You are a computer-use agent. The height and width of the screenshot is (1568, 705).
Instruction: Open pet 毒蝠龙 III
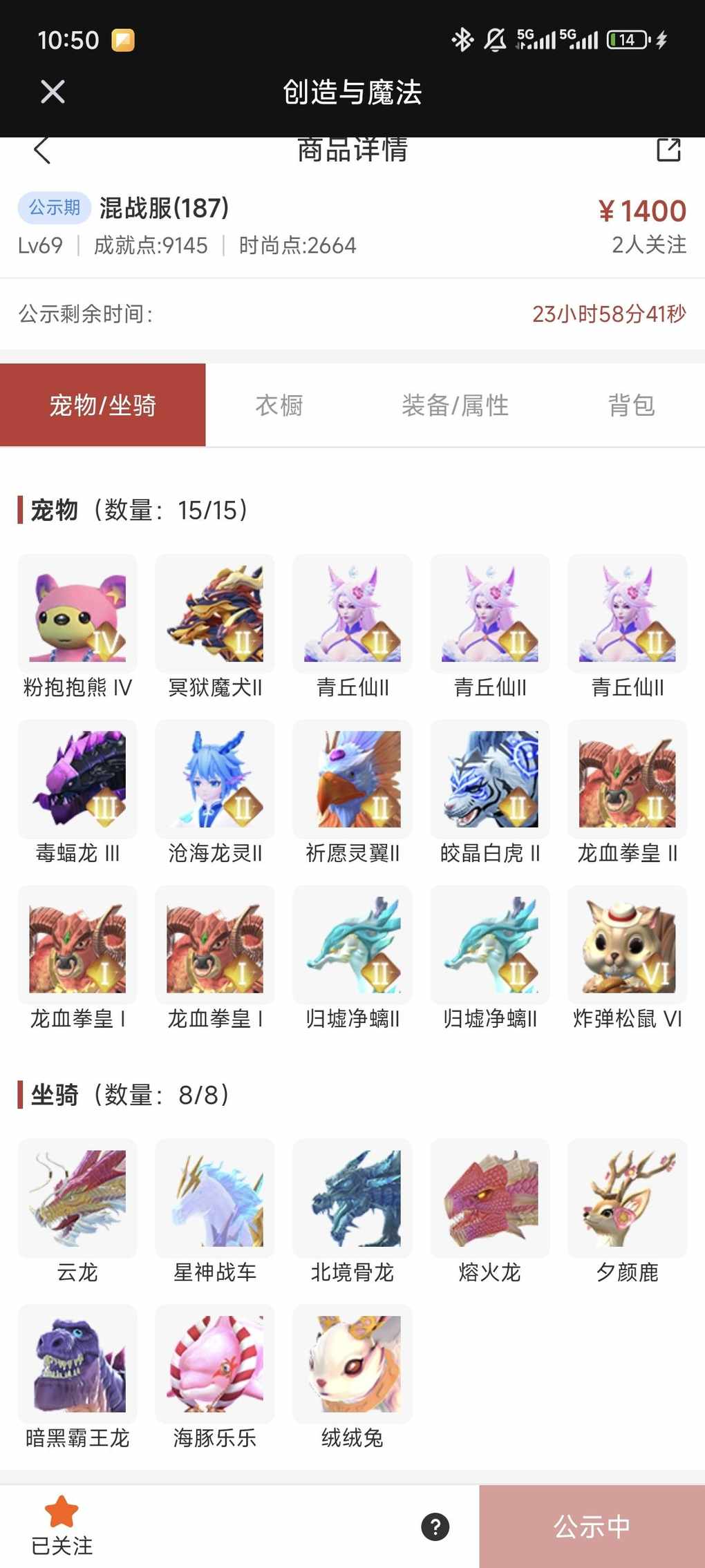click(77, 779)
